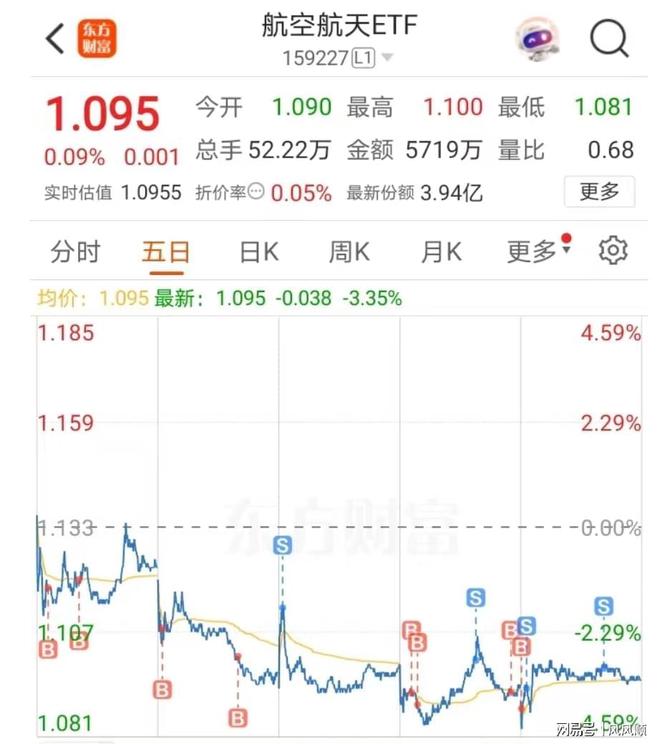
Task: Open the robot assistant avatar
Action: pos(537,39)
